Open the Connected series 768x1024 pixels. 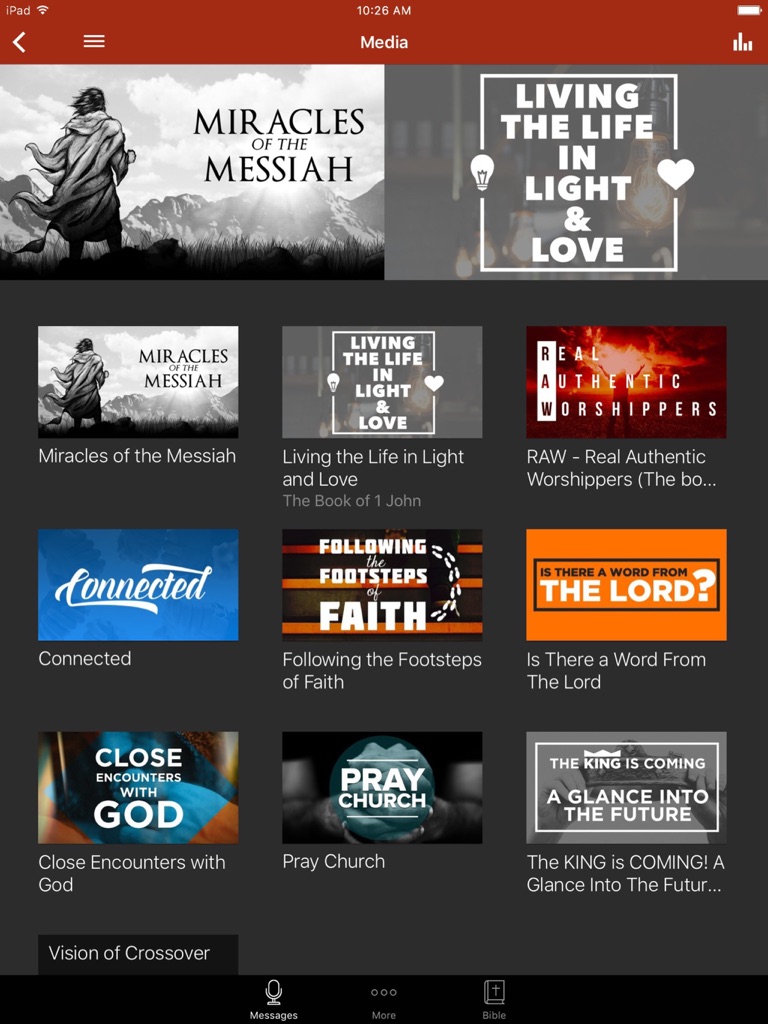[x=138, y=585]
